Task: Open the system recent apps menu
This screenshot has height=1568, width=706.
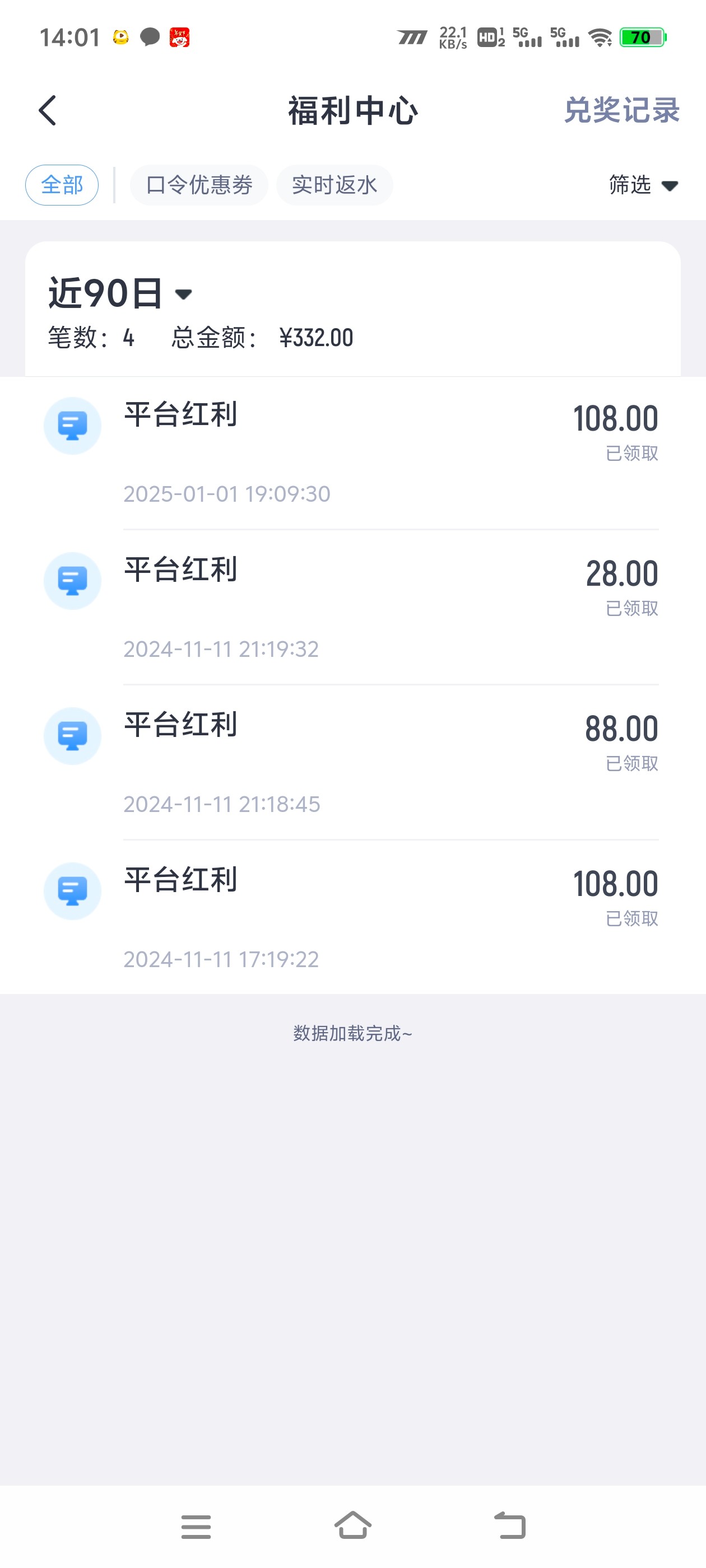Action: coord(196,1527)
